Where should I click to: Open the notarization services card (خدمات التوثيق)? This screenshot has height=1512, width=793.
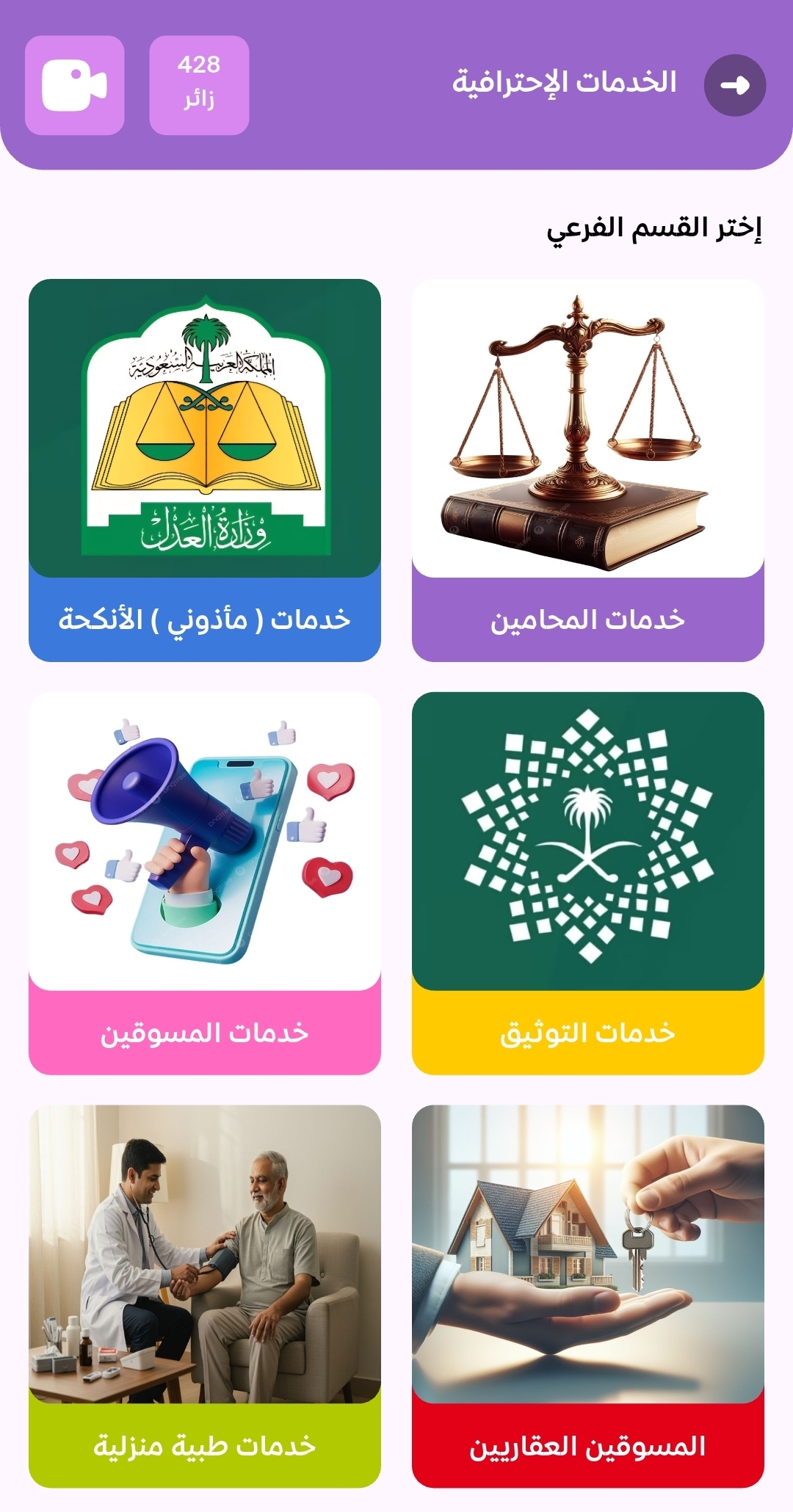pyautogui.click(x=587, y=883)
